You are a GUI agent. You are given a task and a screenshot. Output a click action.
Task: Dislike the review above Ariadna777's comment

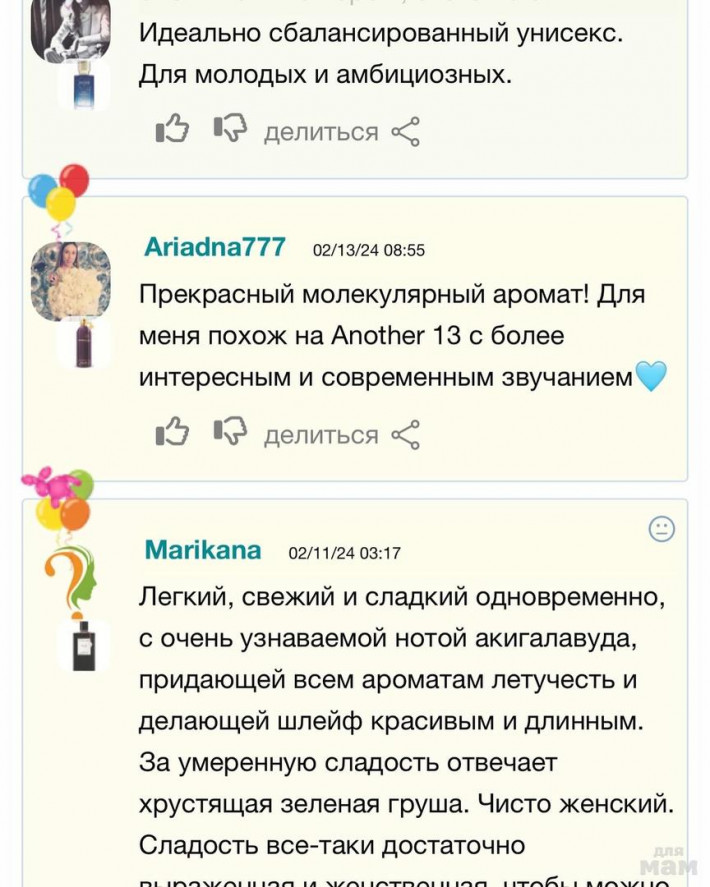[230, 130]
